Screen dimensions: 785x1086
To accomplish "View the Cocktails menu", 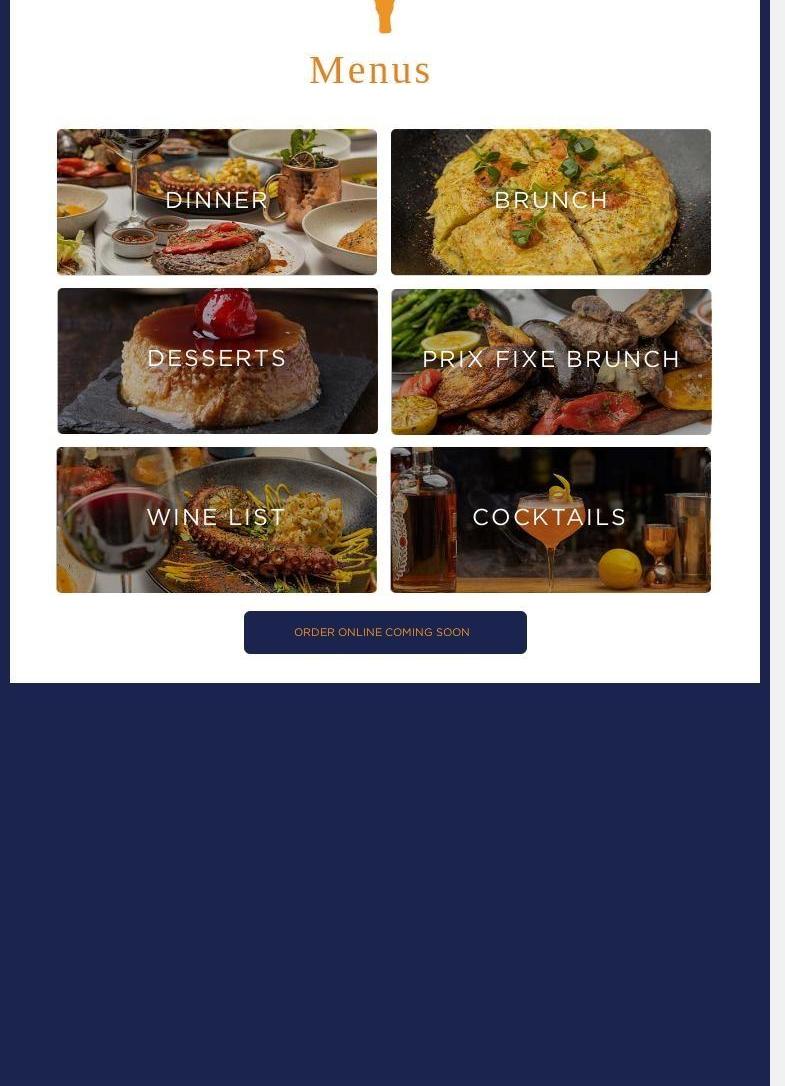I will coord(550,520).
